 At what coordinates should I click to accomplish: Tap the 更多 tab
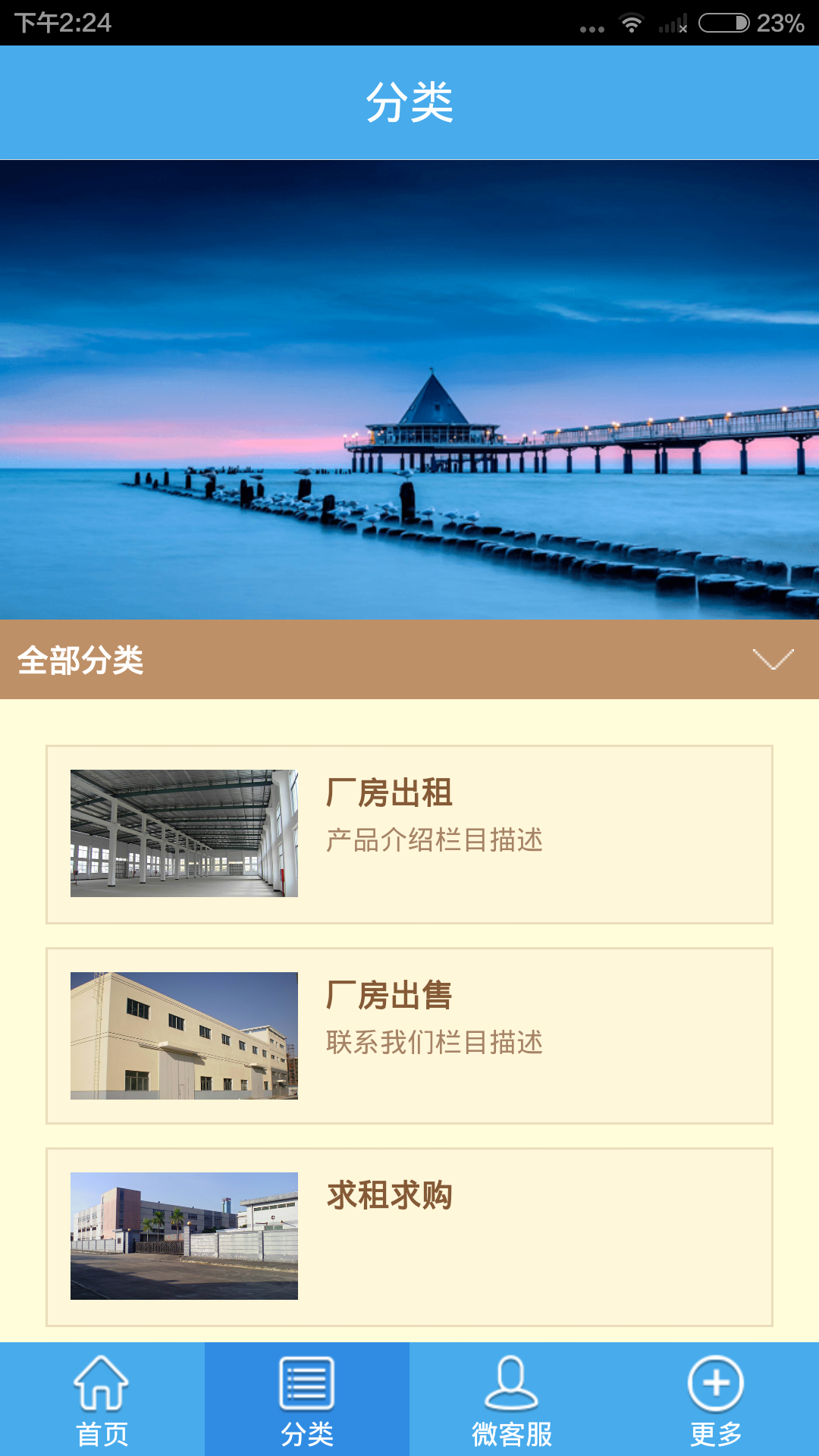pos(716,1400)
